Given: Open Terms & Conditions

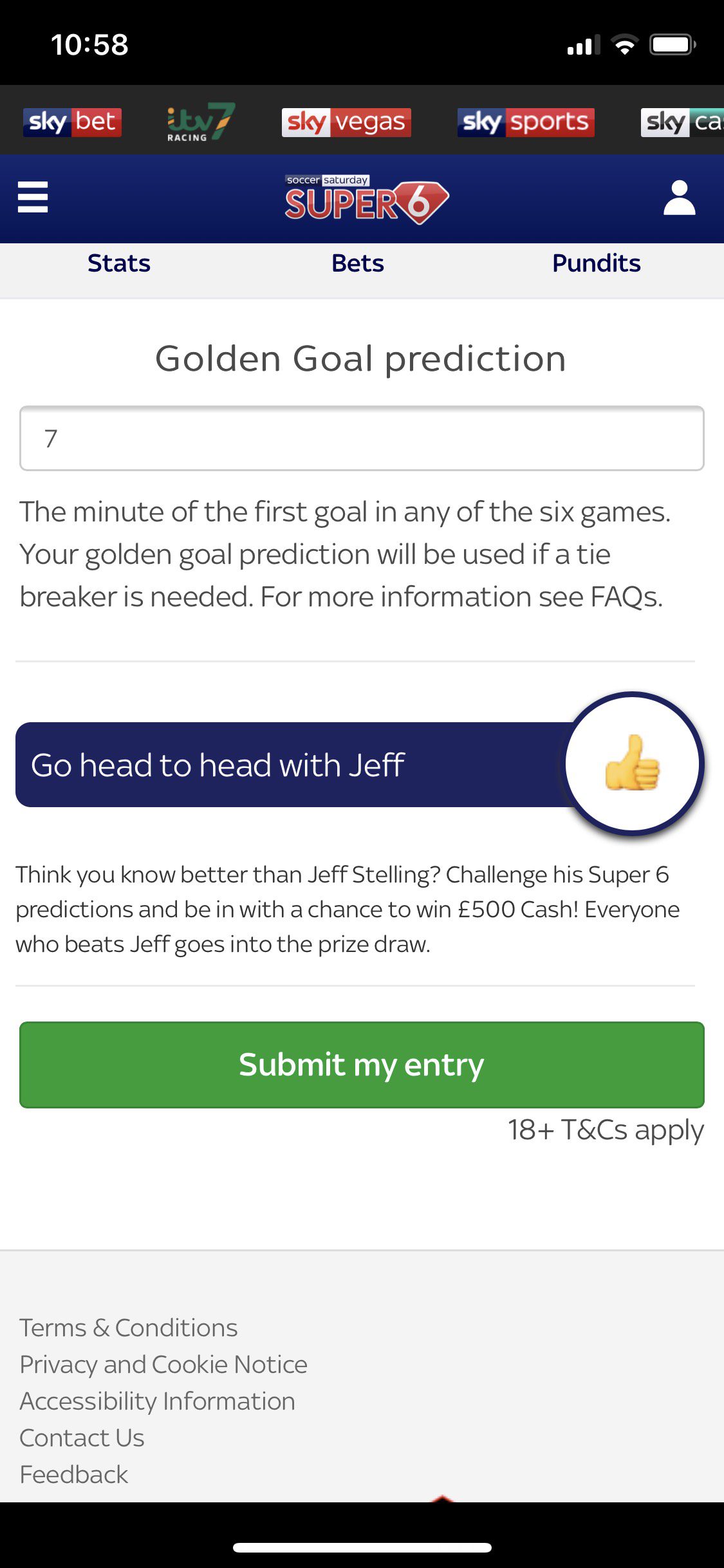Looking at the screenshot, I should [129, 1328].
